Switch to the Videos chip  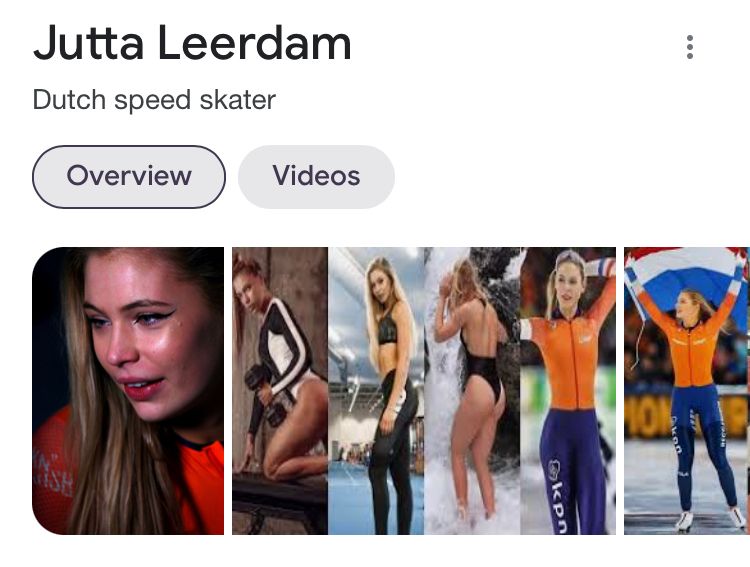coord(316,176)
